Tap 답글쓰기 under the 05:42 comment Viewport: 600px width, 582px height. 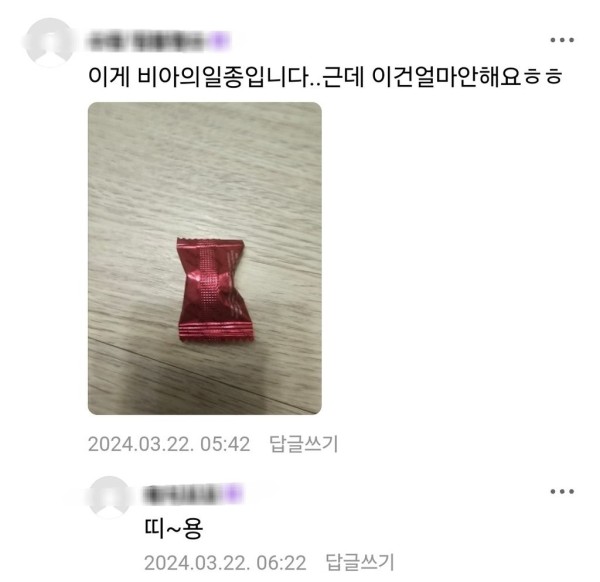point(304,444)
